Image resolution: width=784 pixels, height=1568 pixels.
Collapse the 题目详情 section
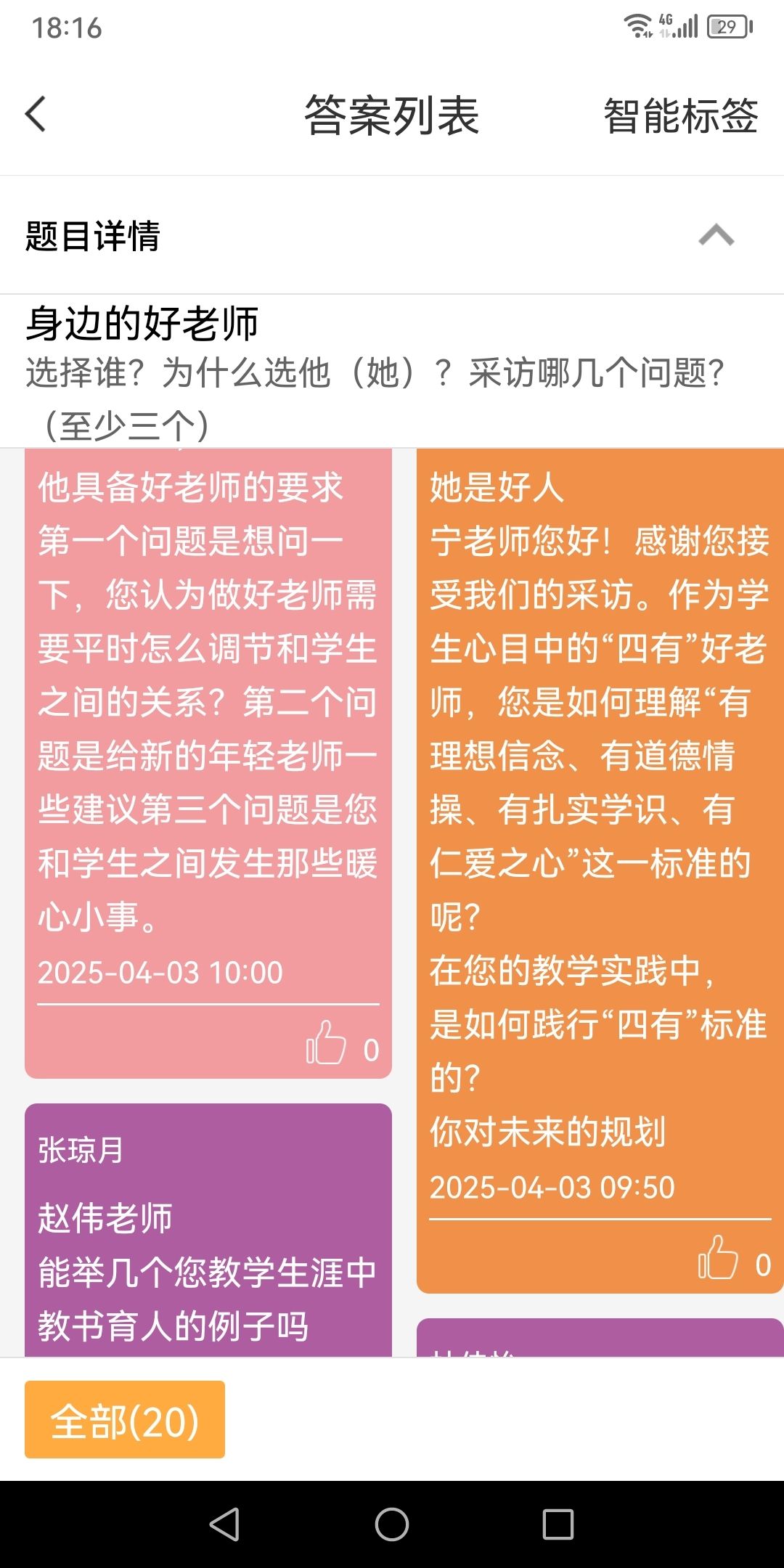tap(716, 236)
